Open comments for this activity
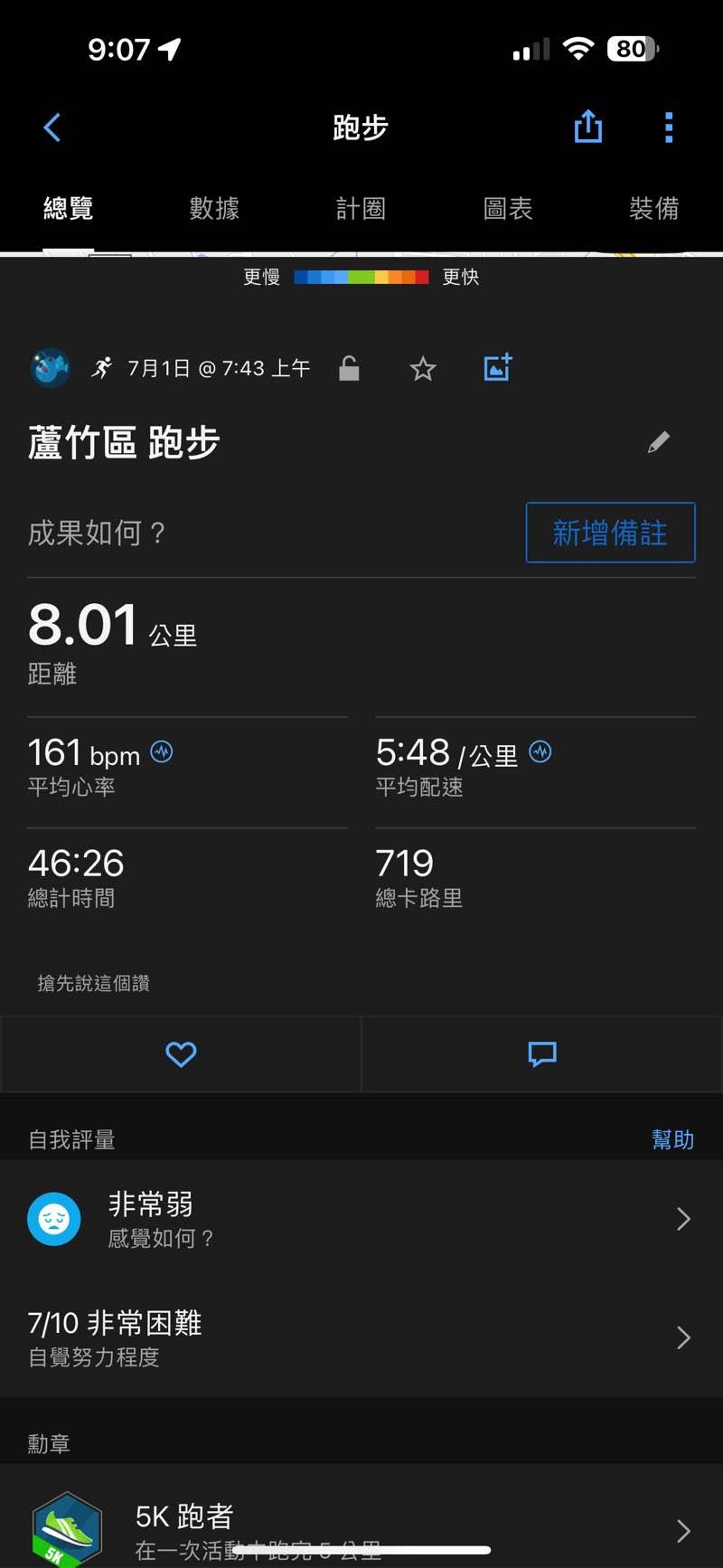 pyautogui.click(x=542, y=1054)
